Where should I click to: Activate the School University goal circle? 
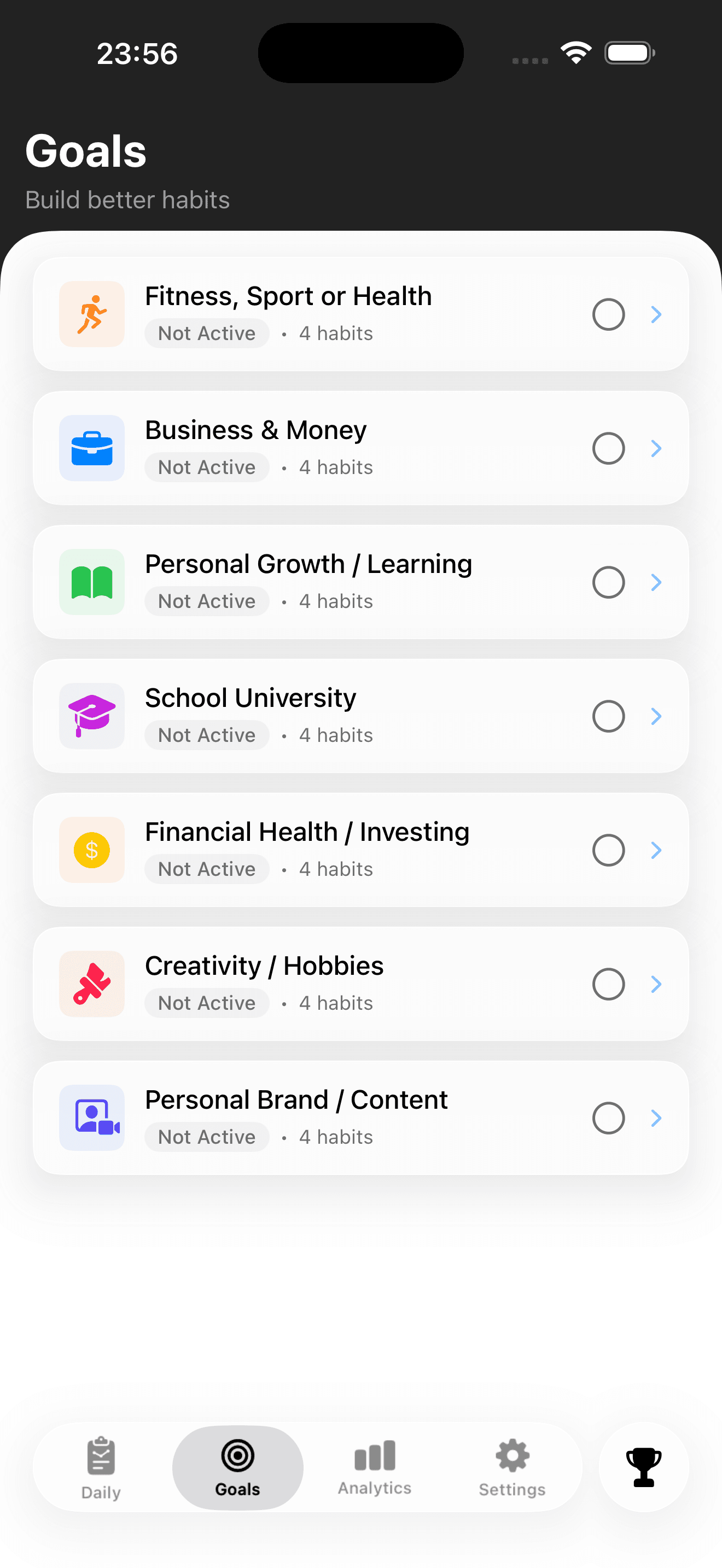[608, 716]
